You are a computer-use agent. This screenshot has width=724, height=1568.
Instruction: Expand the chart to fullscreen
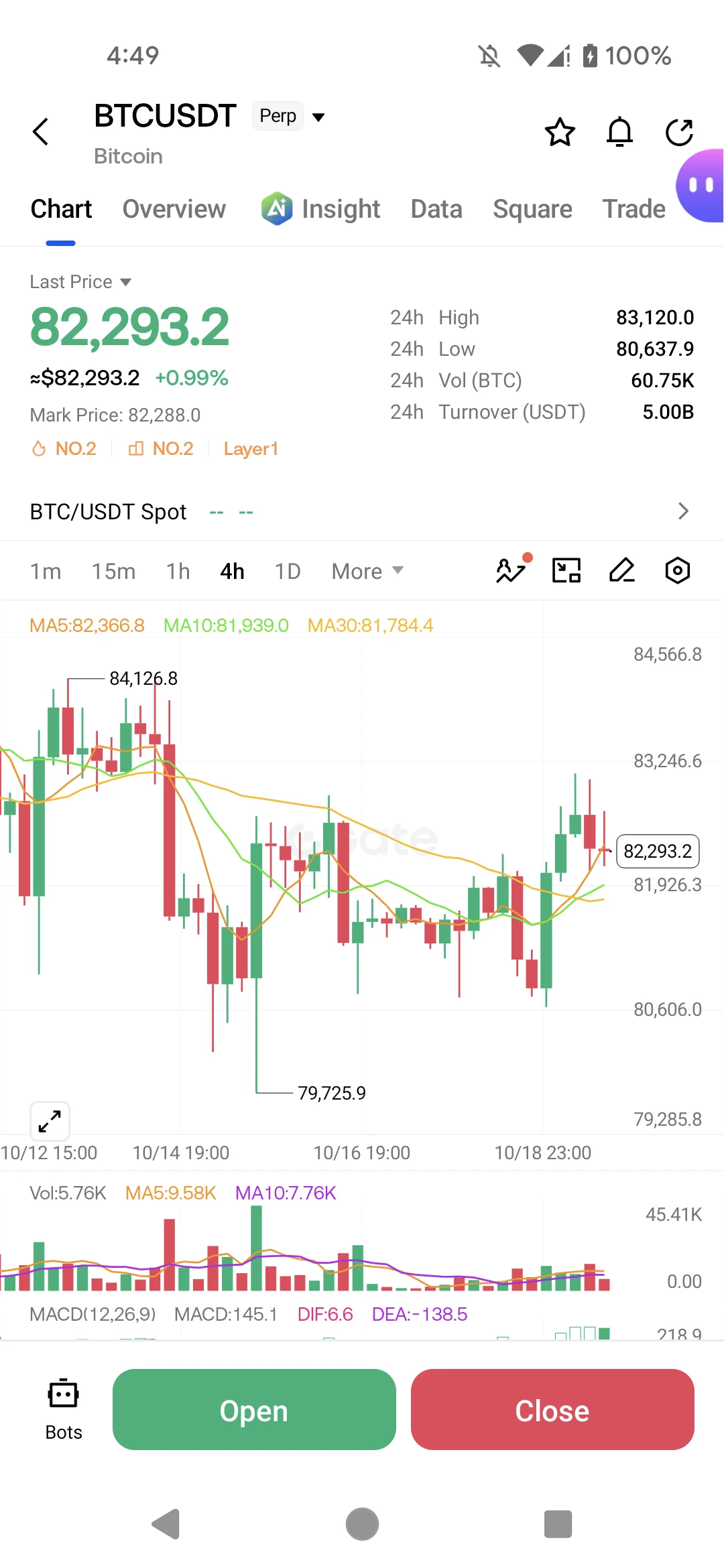50,1121
